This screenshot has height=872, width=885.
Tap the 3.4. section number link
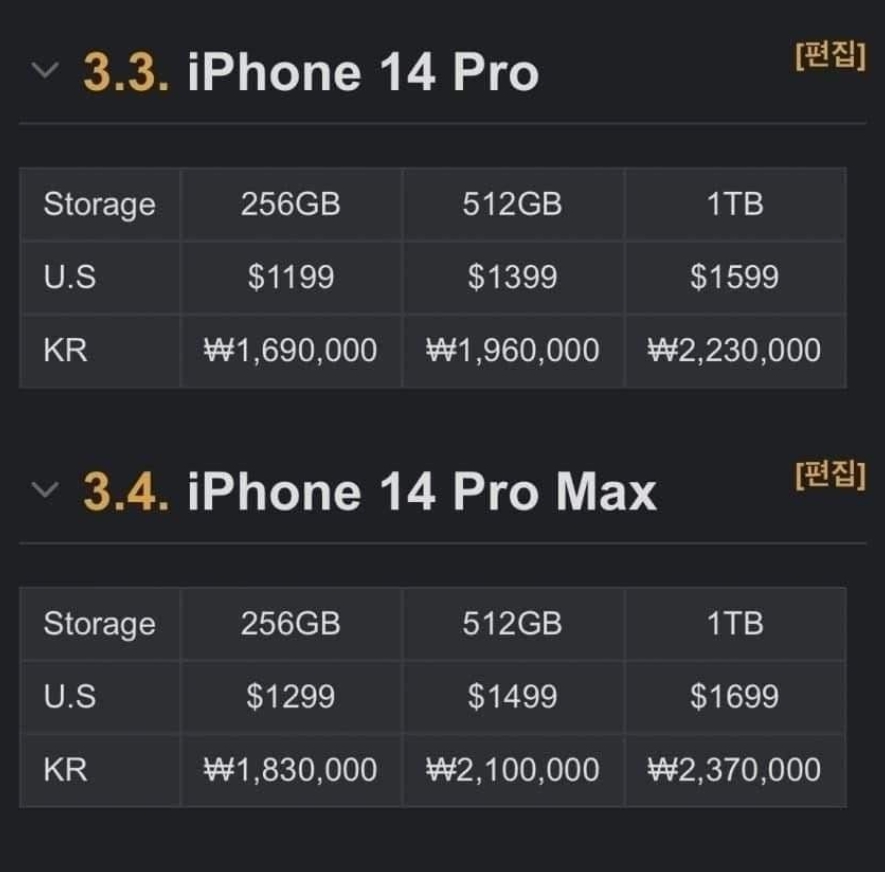point(126,492)
